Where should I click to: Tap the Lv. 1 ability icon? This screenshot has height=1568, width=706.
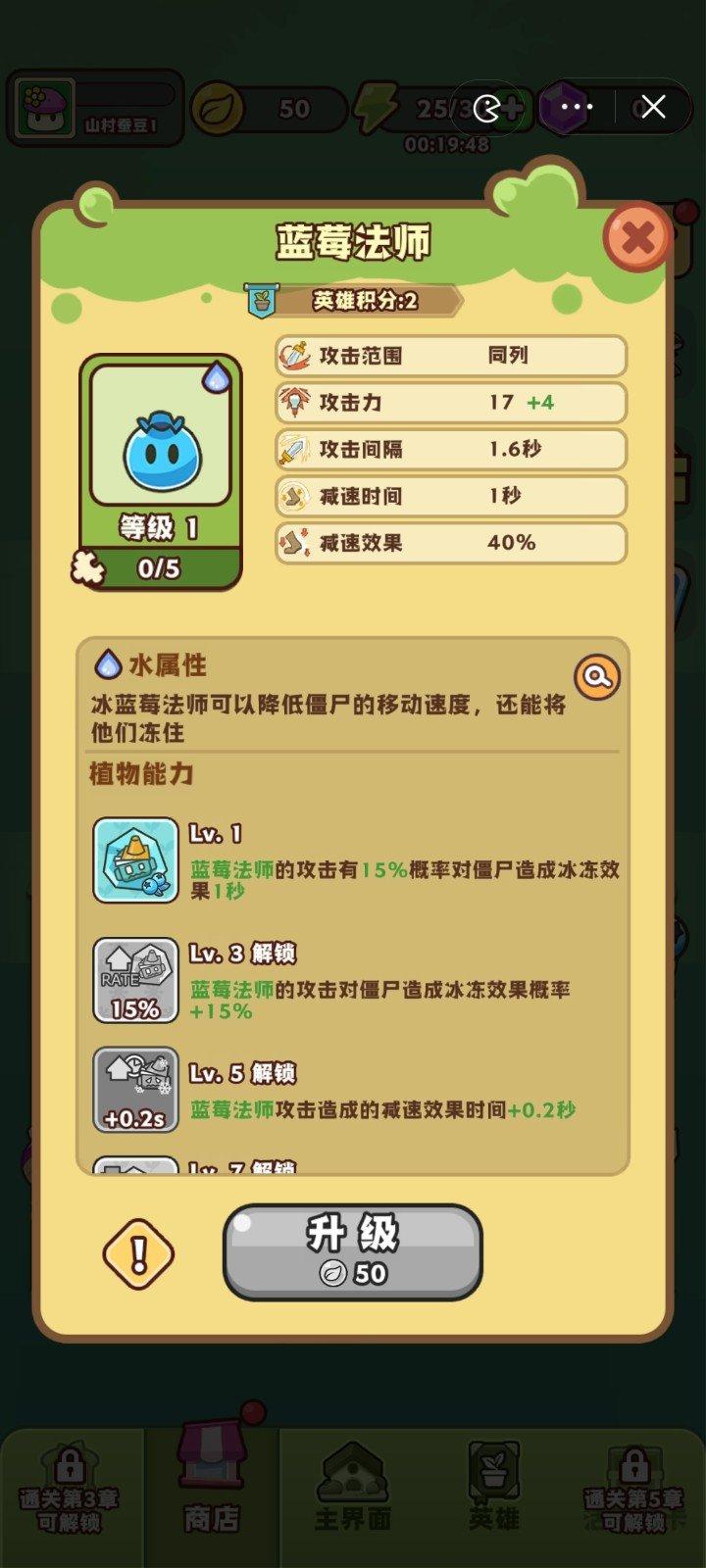(x=135, y=859)
